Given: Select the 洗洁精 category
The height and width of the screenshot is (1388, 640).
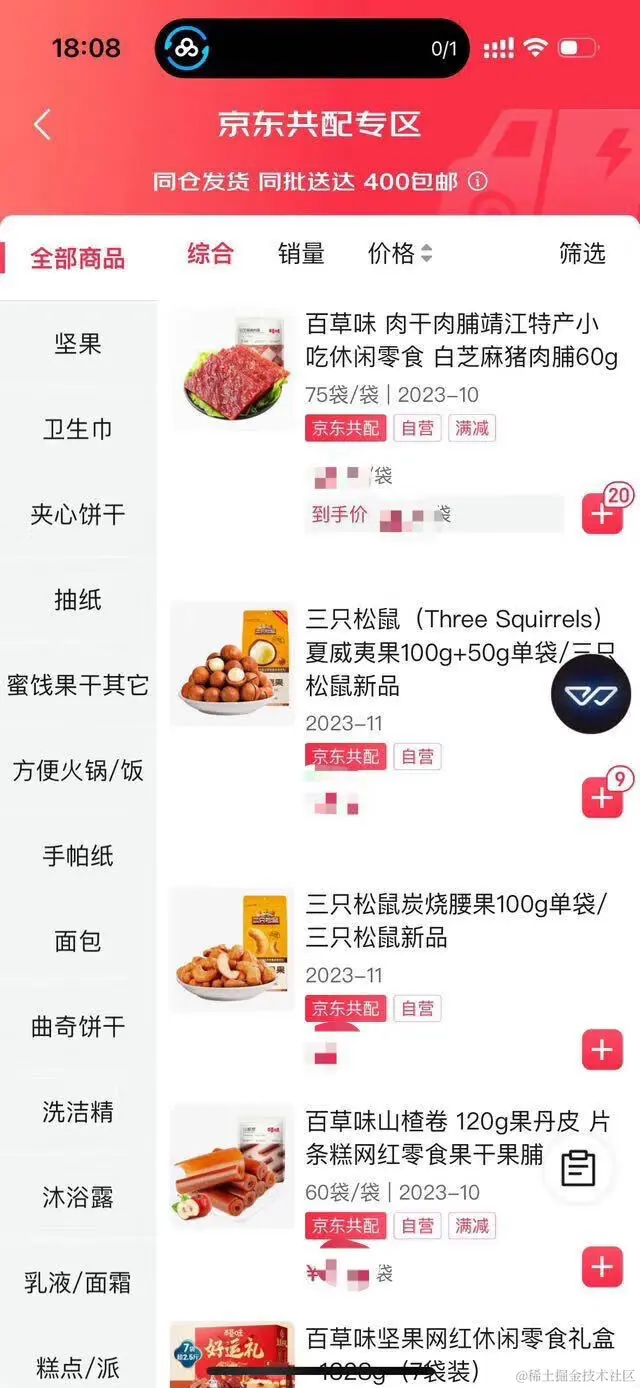Looking at the screenshot, I should point(78,1112).
